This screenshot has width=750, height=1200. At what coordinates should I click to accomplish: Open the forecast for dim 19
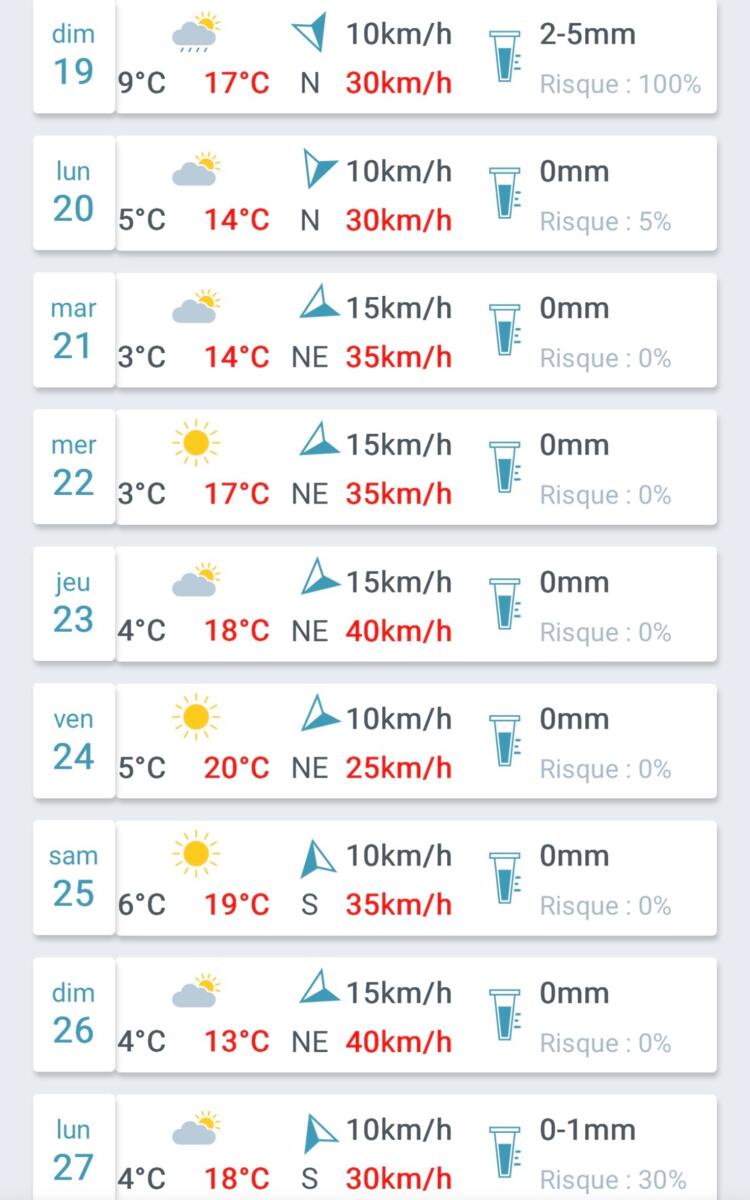pyautogui.click(x=375, y=57)
